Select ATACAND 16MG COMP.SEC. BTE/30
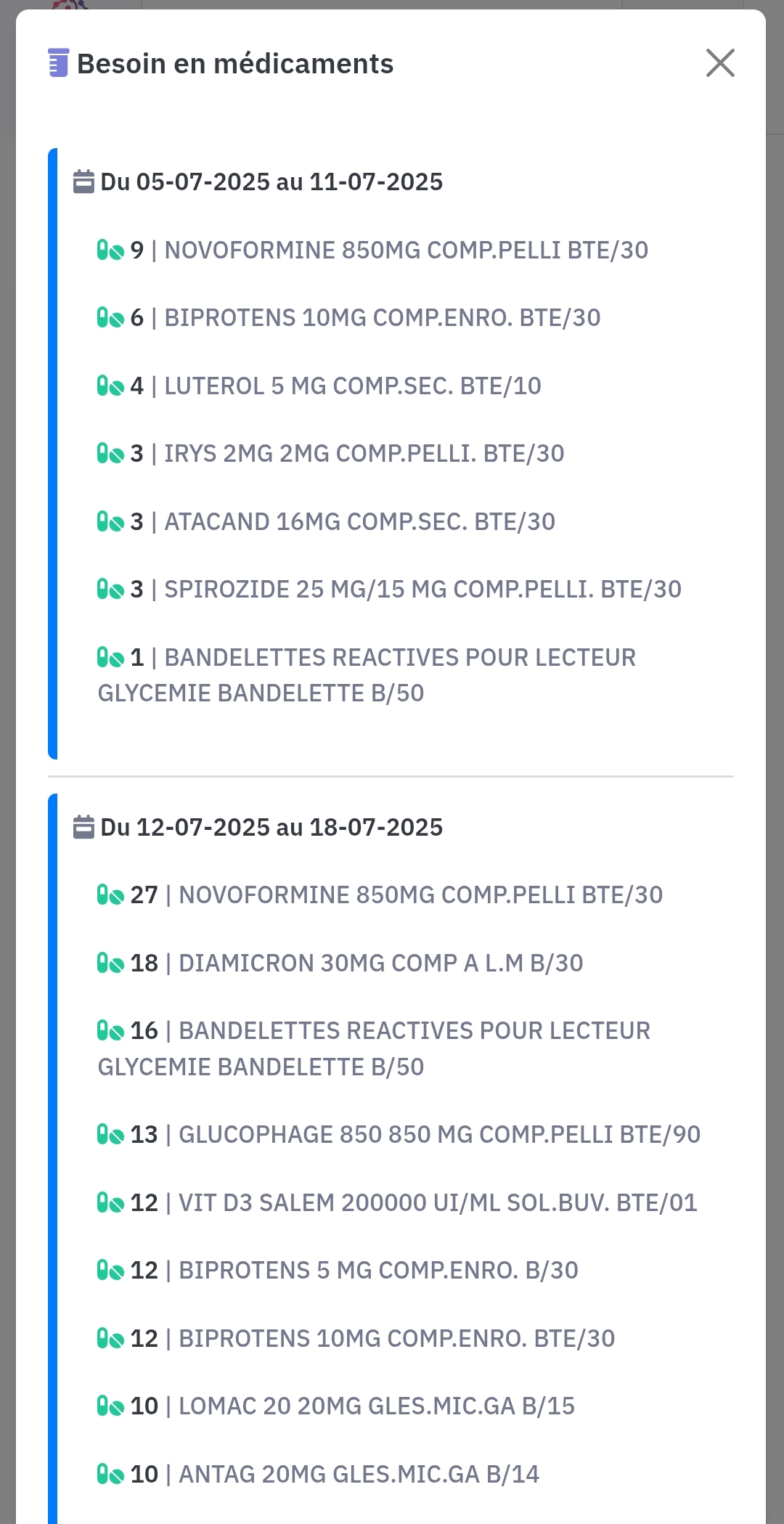 click(x=359, y=521)
